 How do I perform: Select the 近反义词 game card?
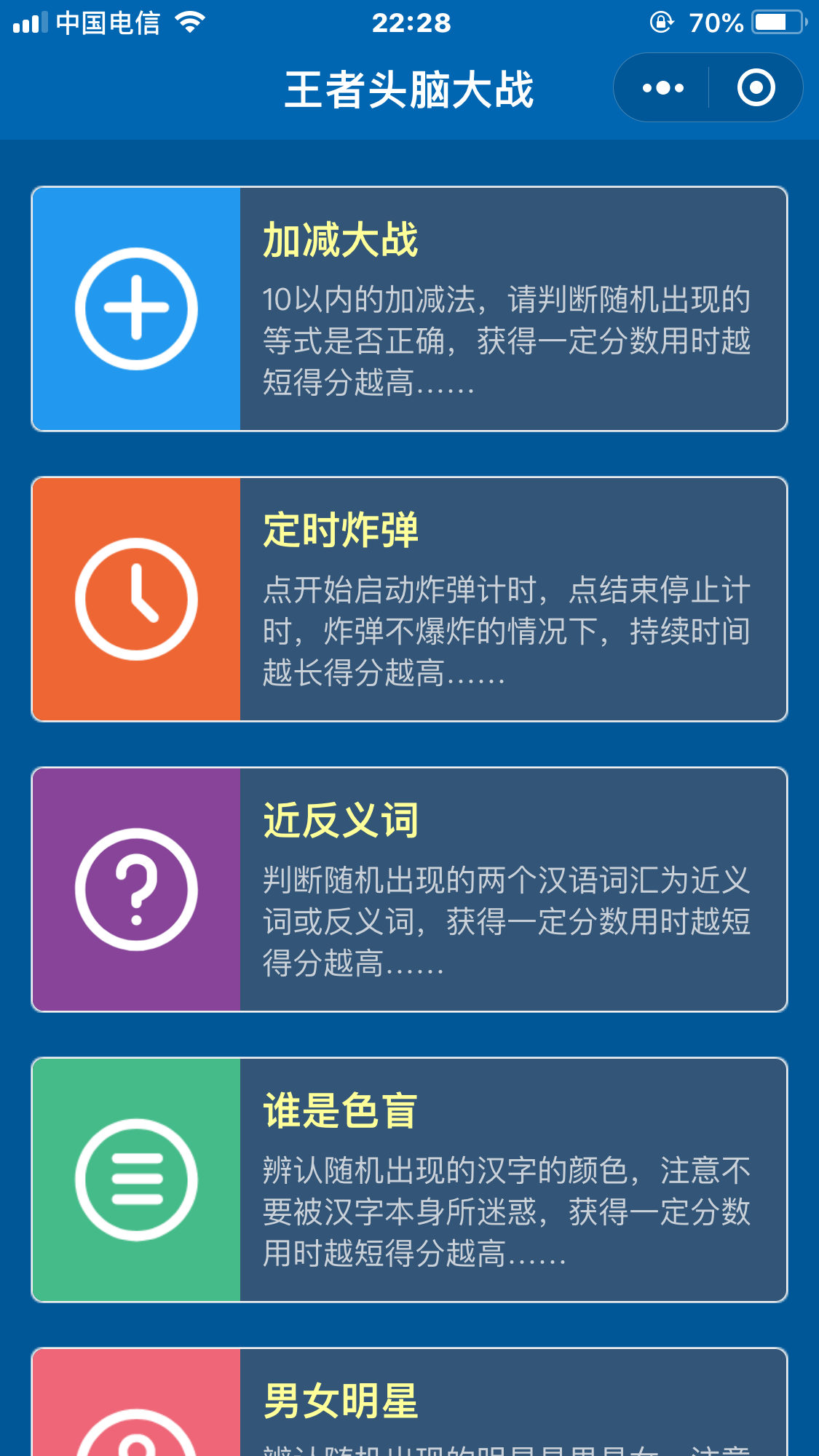[409, 889]
